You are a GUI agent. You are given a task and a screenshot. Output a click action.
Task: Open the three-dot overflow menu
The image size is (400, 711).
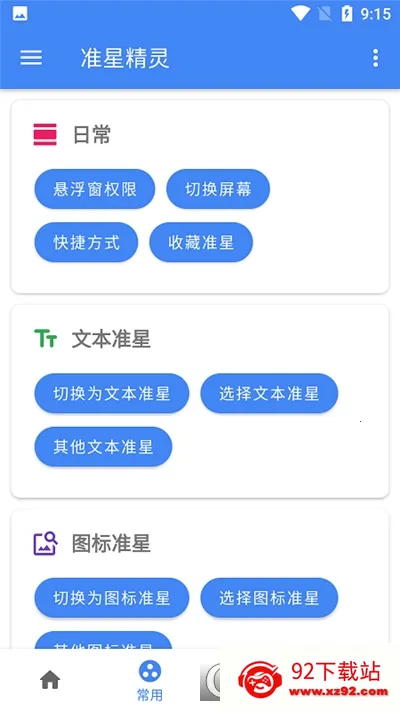coord(375,58)
